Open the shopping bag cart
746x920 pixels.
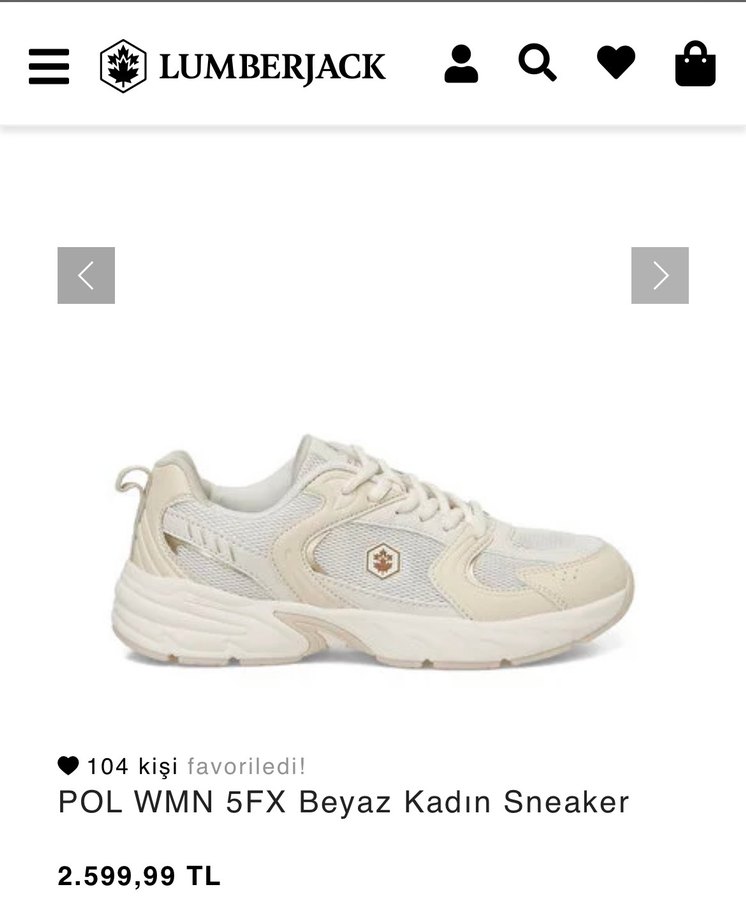click(x=695, y=64)
